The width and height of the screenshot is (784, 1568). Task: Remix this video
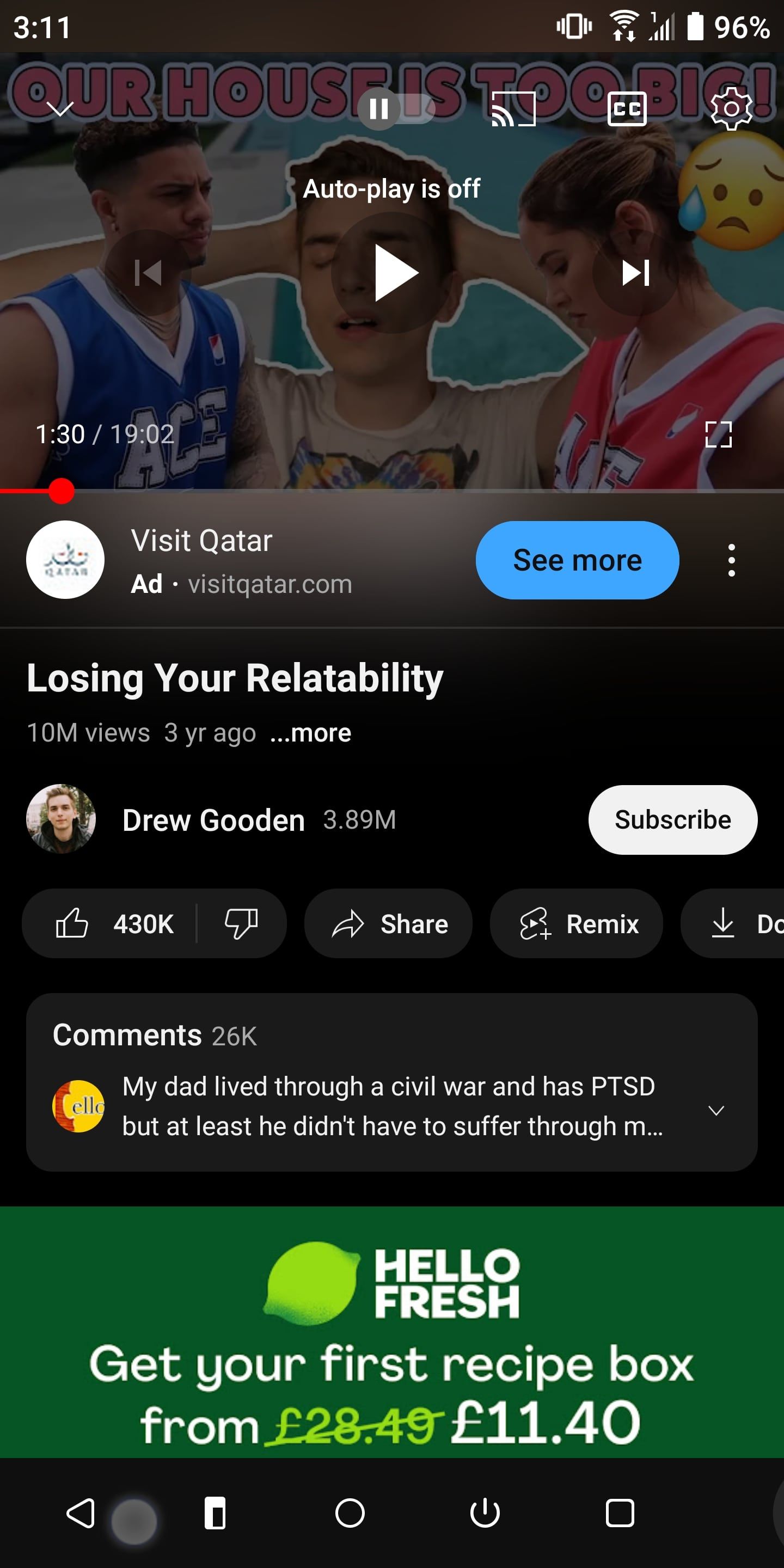[576, 923]
